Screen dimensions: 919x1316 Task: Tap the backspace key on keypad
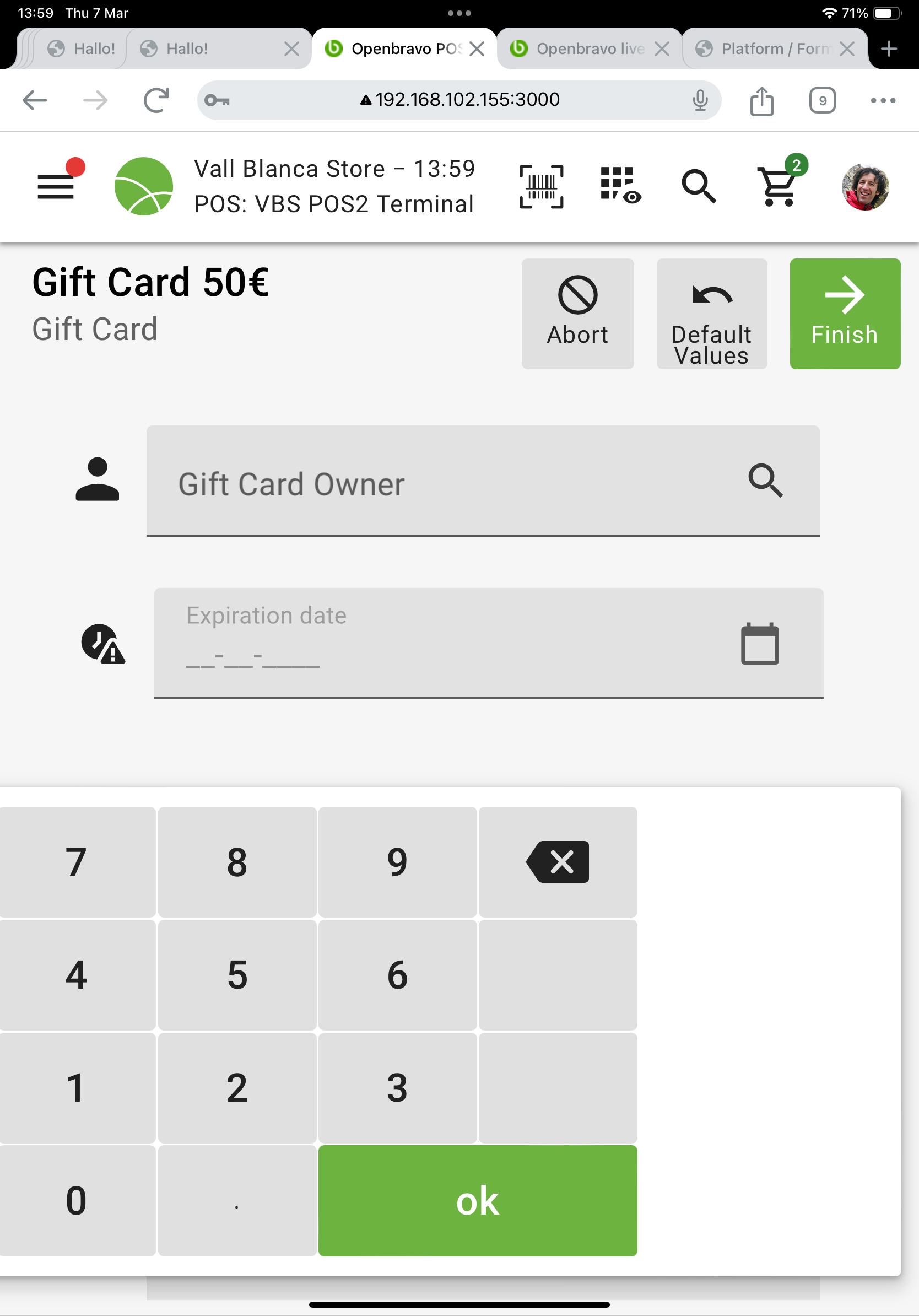pyautogui.click(x=558, y=861)
